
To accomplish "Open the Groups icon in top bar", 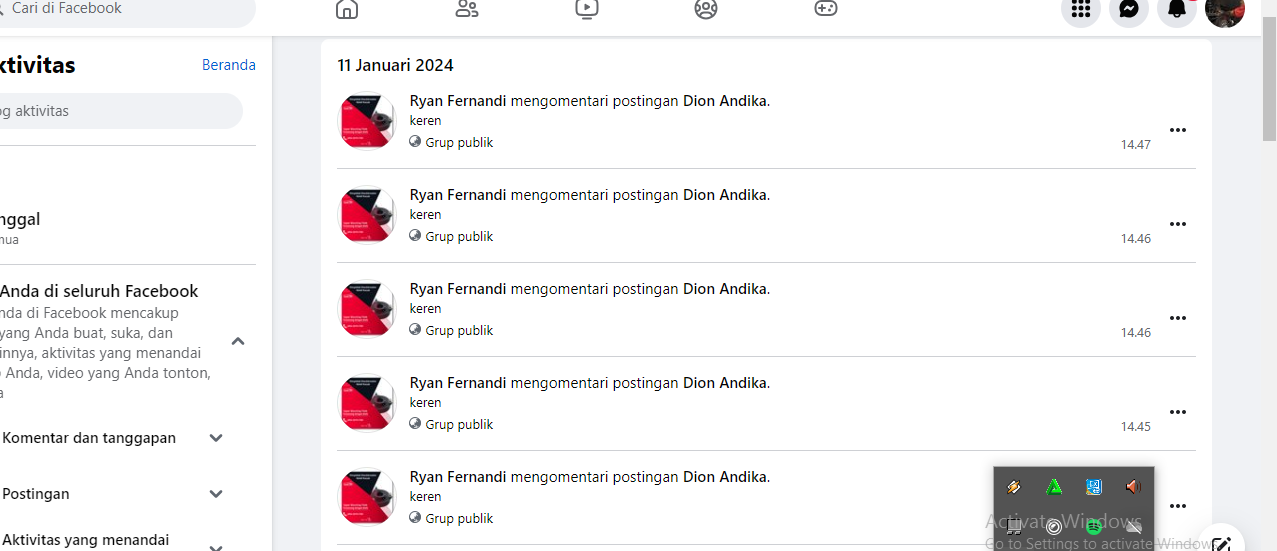I will click(706, 9).
